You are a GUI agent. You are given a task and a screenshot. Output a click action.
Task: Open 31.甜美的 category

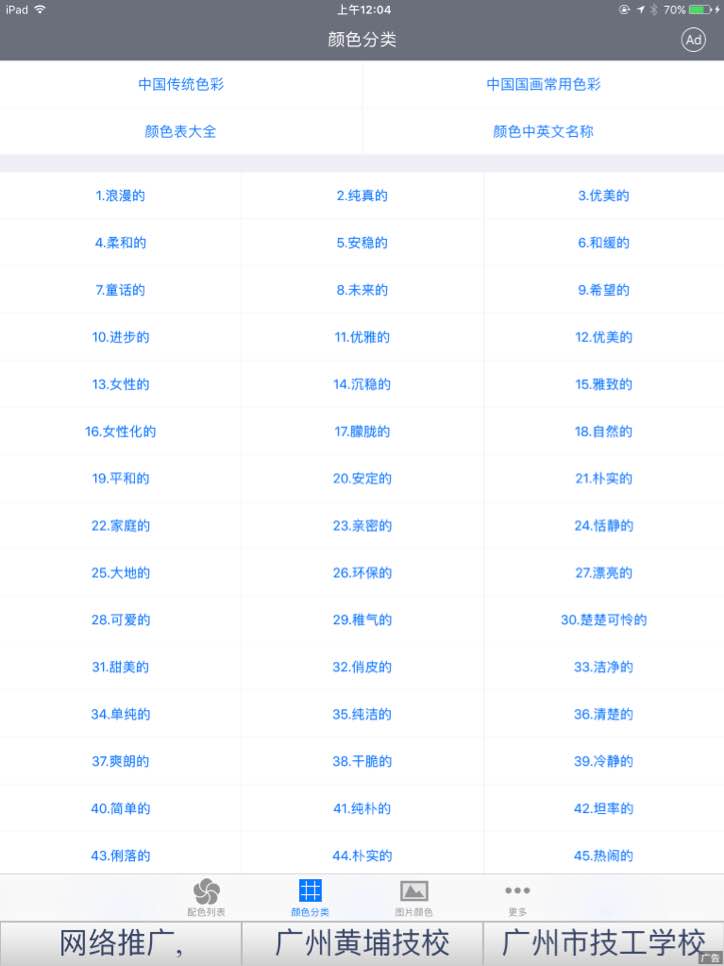(120, 667)
